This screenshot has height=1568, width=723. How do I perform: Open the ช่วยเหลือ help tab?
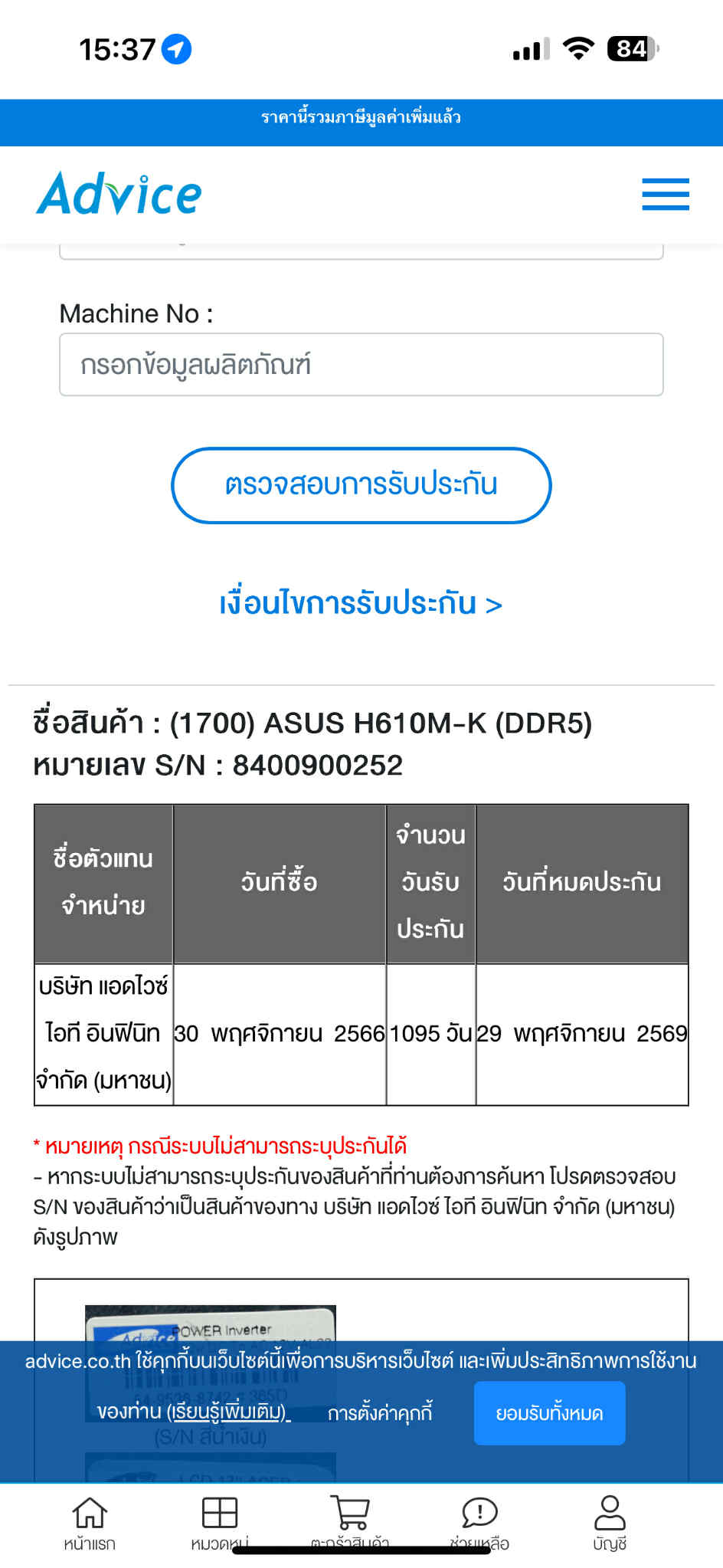(x=479, y=1524)
